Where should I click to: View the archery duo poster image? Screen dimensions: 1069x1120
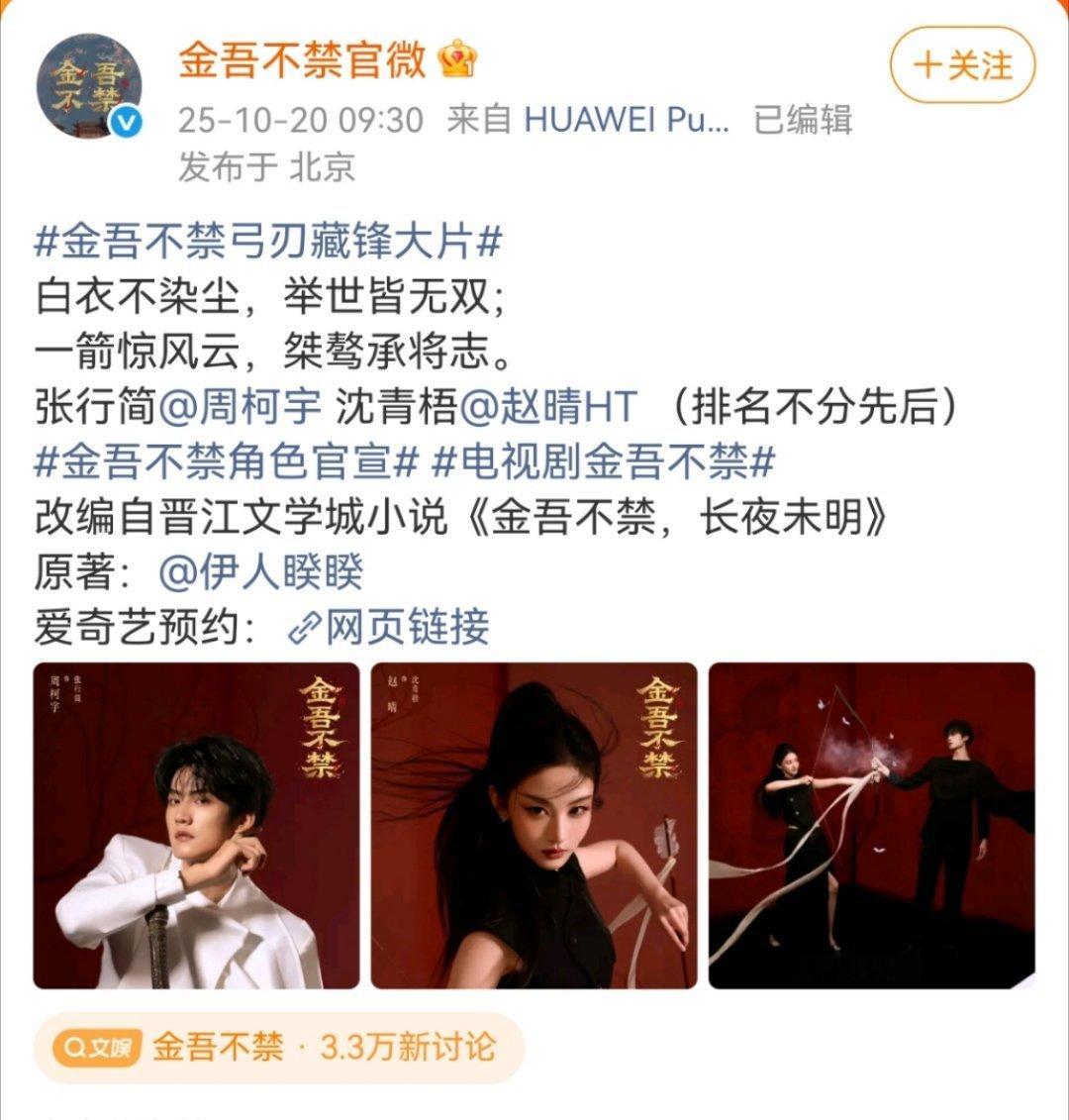(872, 826)
